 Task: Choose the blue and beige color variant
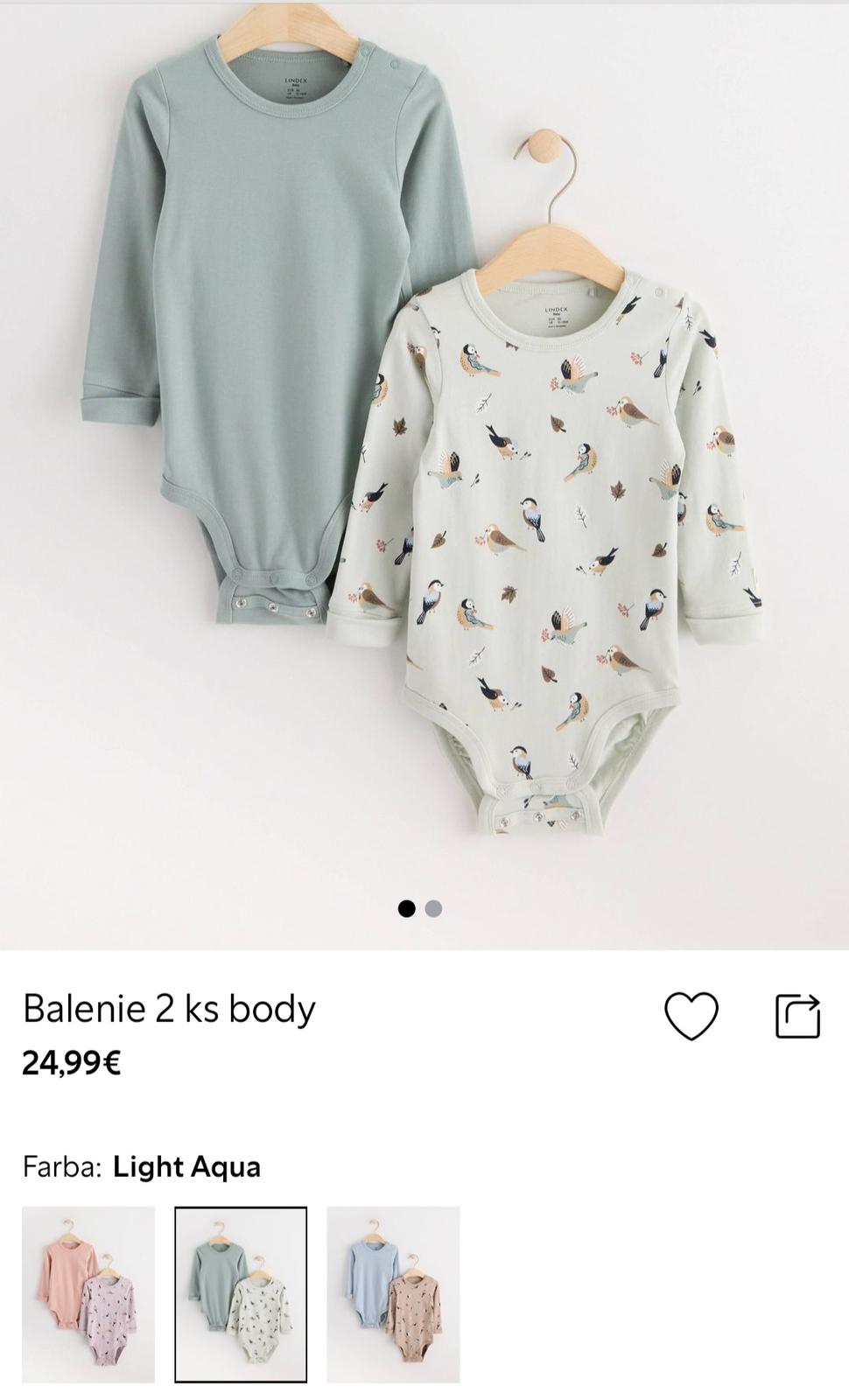tap(393, 1293)
